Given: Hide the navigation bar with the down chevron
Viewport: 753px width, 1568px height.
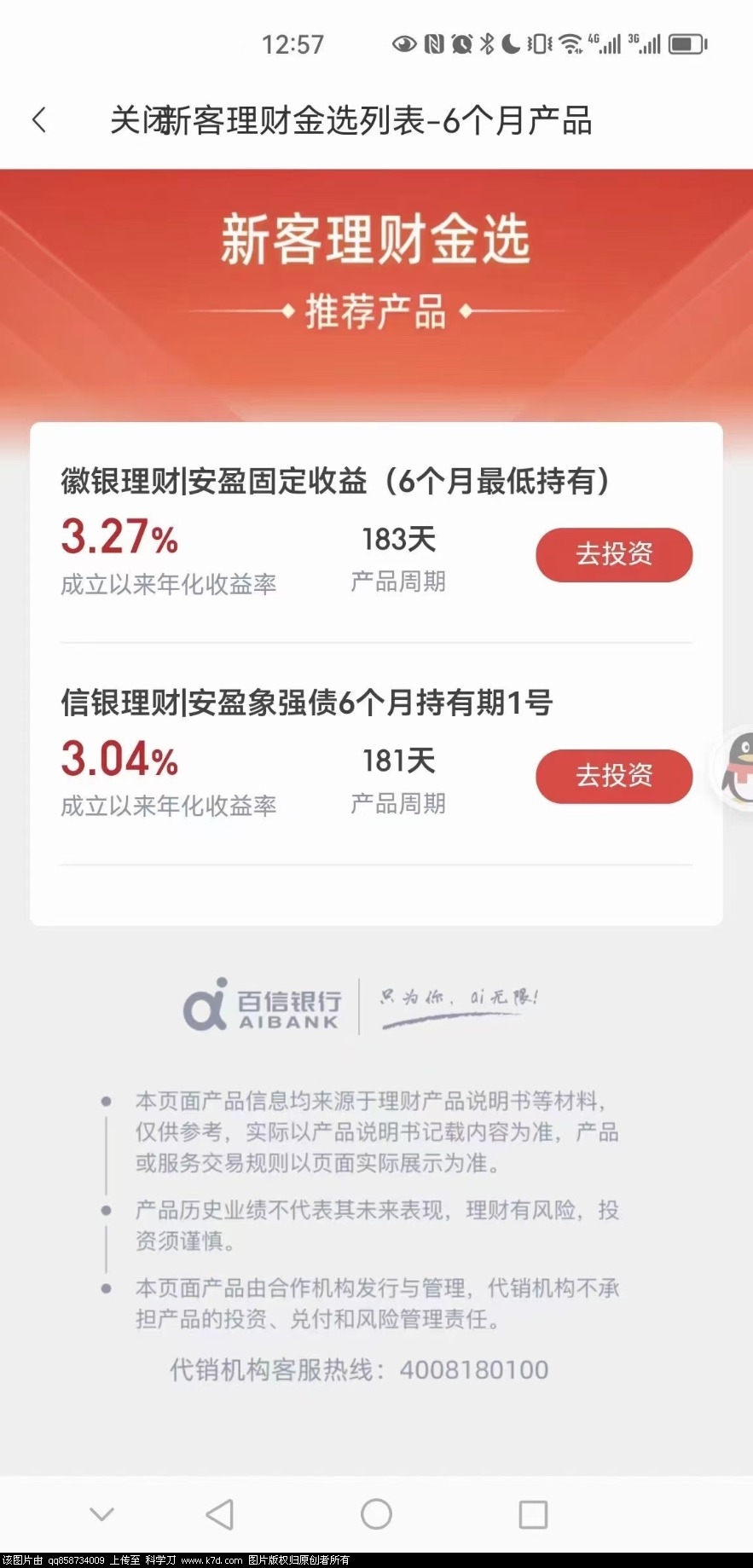Looking at the screenshot, I should point(101,1514).
